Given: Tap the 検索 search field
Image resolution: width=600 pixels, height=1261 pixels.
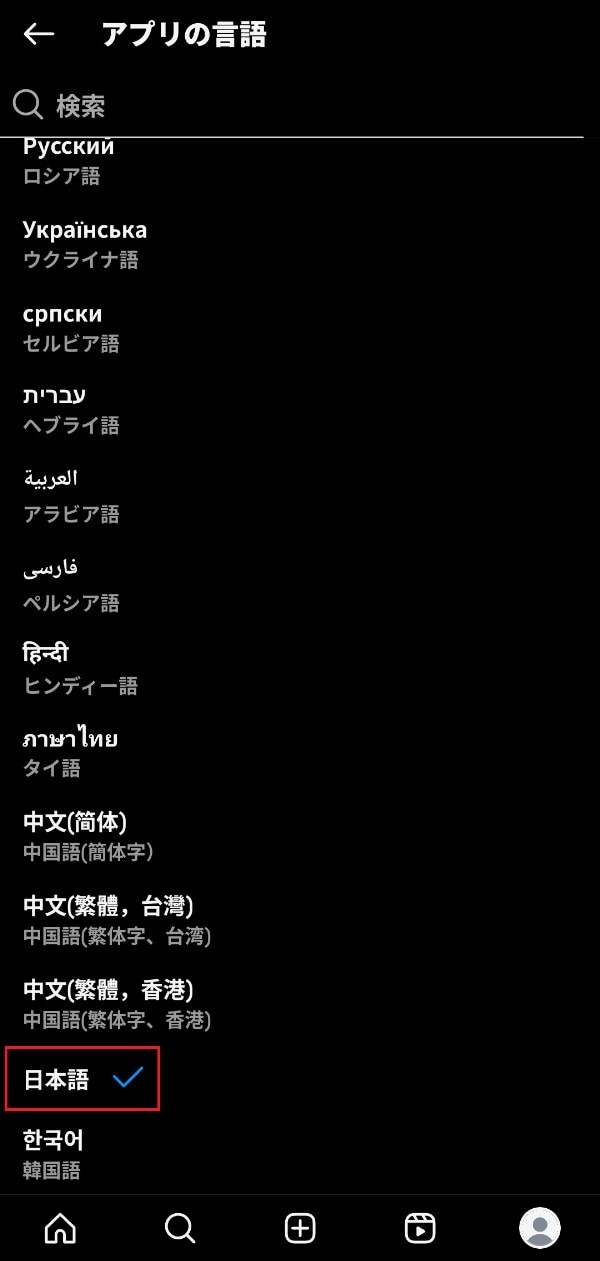Looking at the screenshot, I should pos(300,105).
